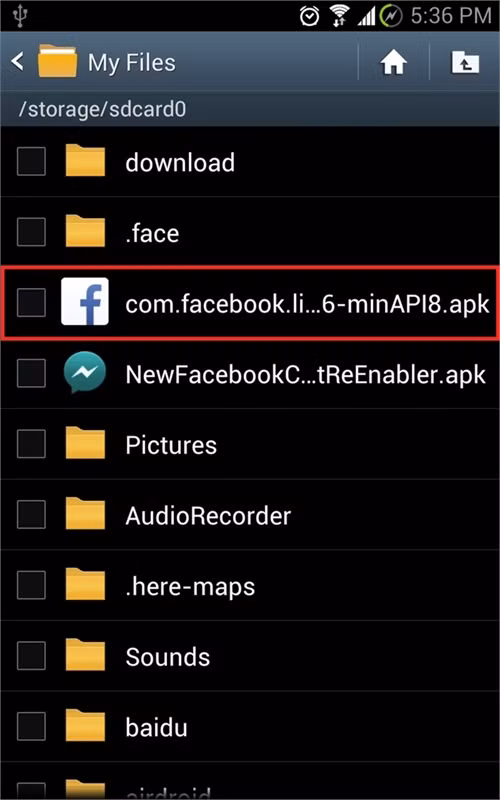Open the AudioRecorder folder
Image resolution: width=500 pixels, height=800 pixels.
pyautogui.click(x=250, y=515)
